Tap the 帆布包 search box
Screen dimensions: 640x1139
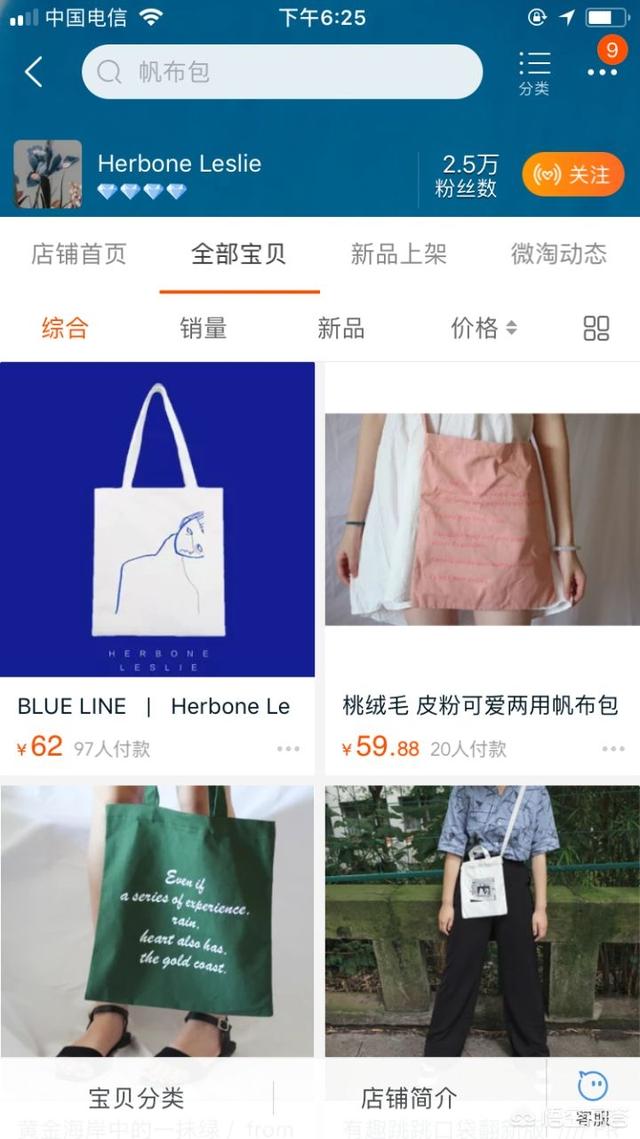pyautogui.click(x=282, y=72)
